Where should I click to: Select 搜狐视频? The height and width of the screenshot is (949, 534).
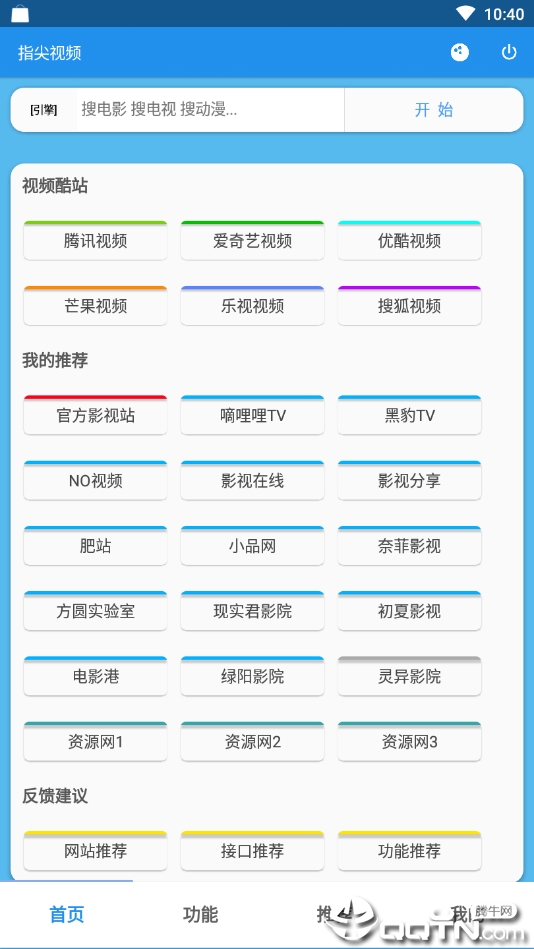click(x=409, y=306)
